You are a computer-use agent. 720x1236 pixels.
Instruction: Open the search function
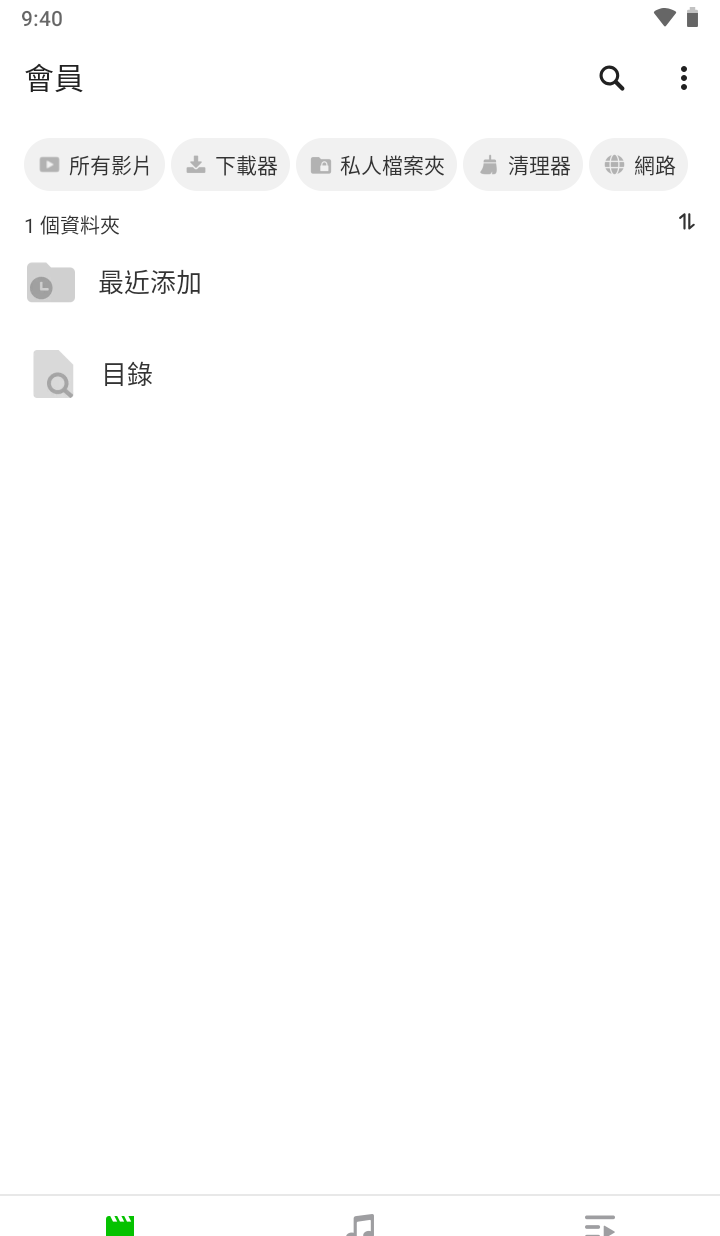[x=611, y=78]
